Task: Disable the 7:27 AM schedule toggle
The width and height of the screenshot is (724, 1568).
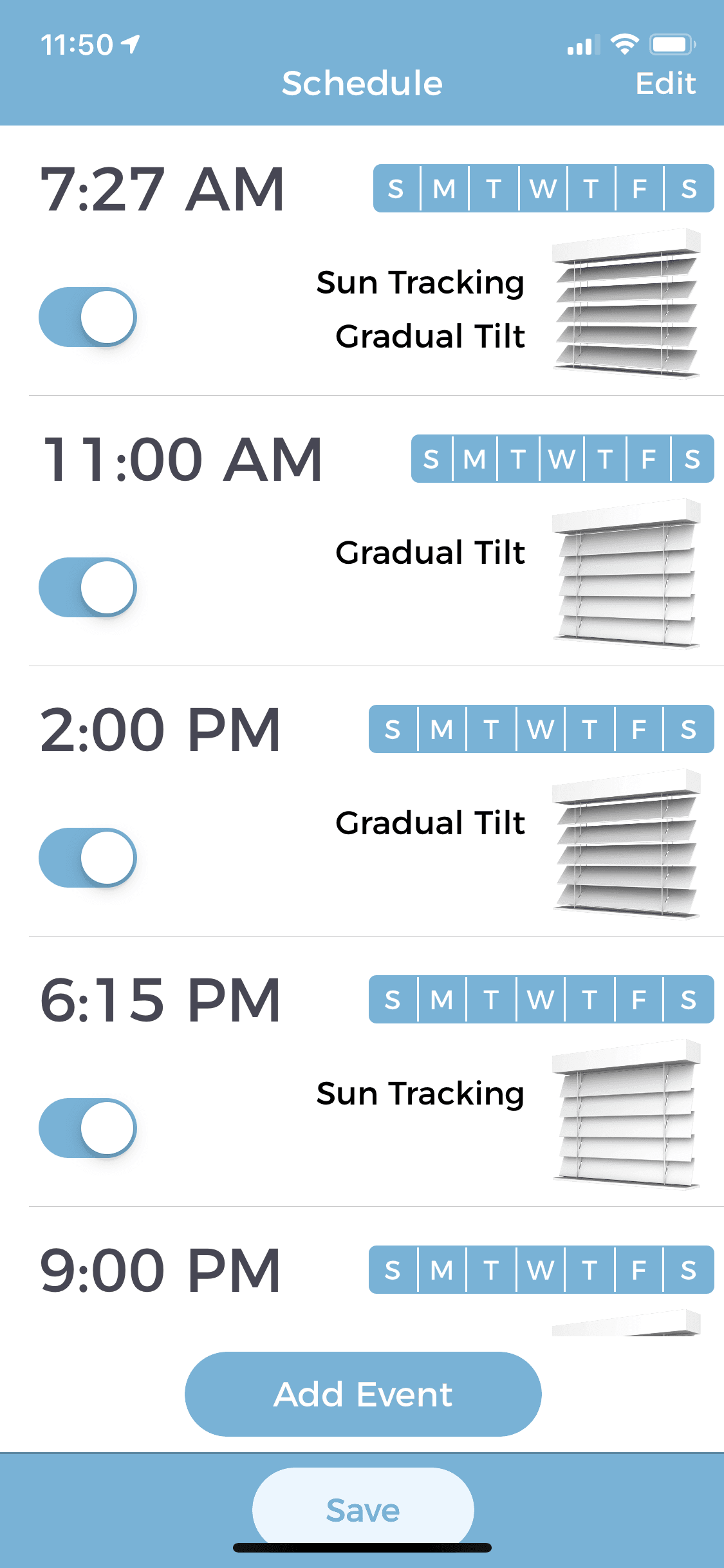Action: pos(88,317)
